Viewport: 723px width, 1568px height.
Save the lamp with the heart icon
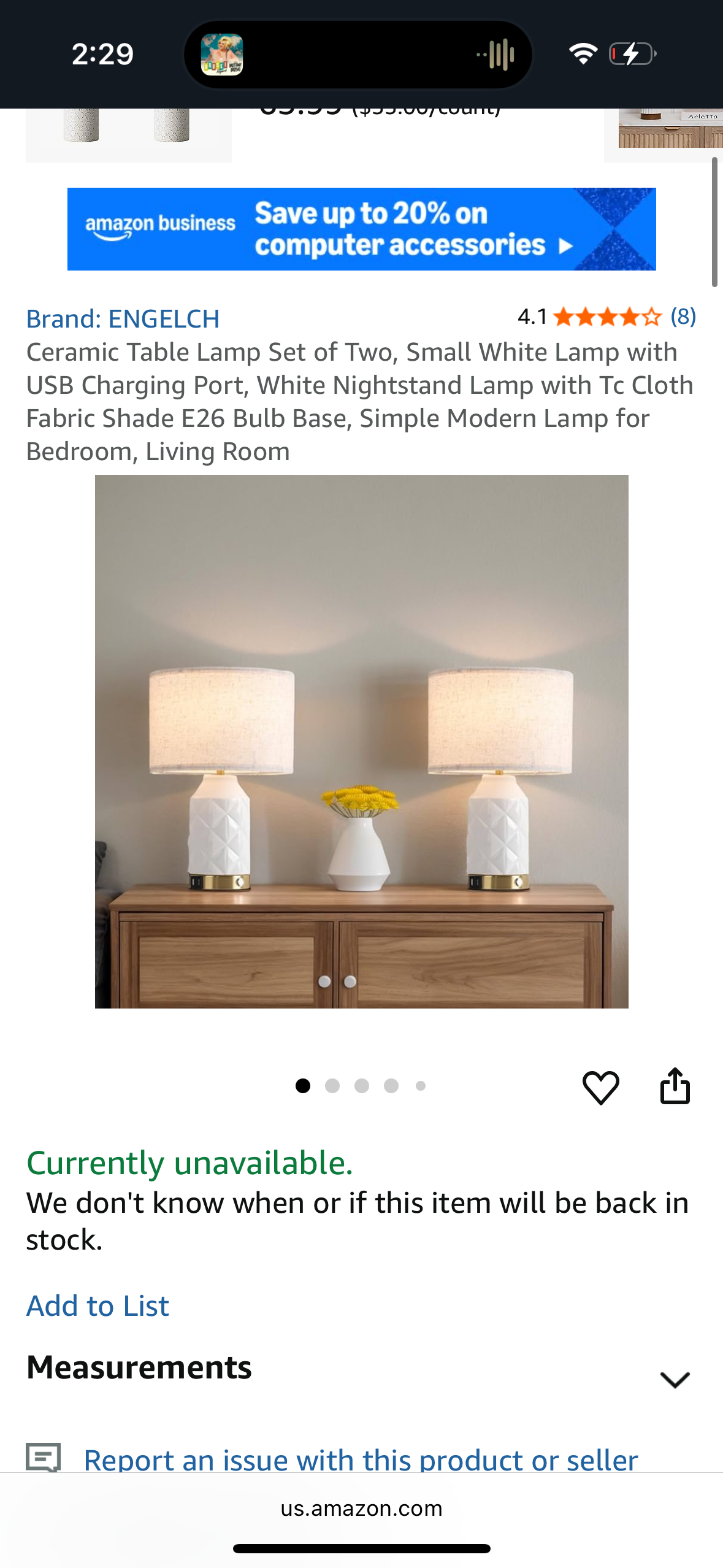tap(600, 1087)
